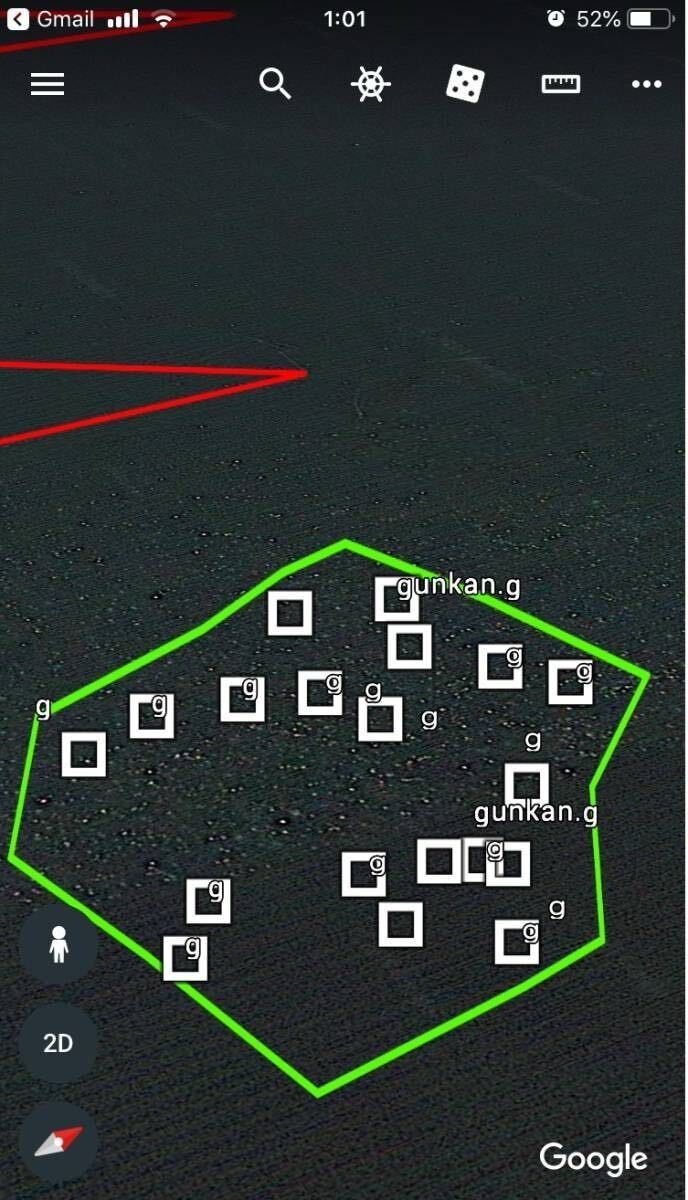Enter Street View with pegman button
Viewport: 688px width, 1200px height.
58,944
